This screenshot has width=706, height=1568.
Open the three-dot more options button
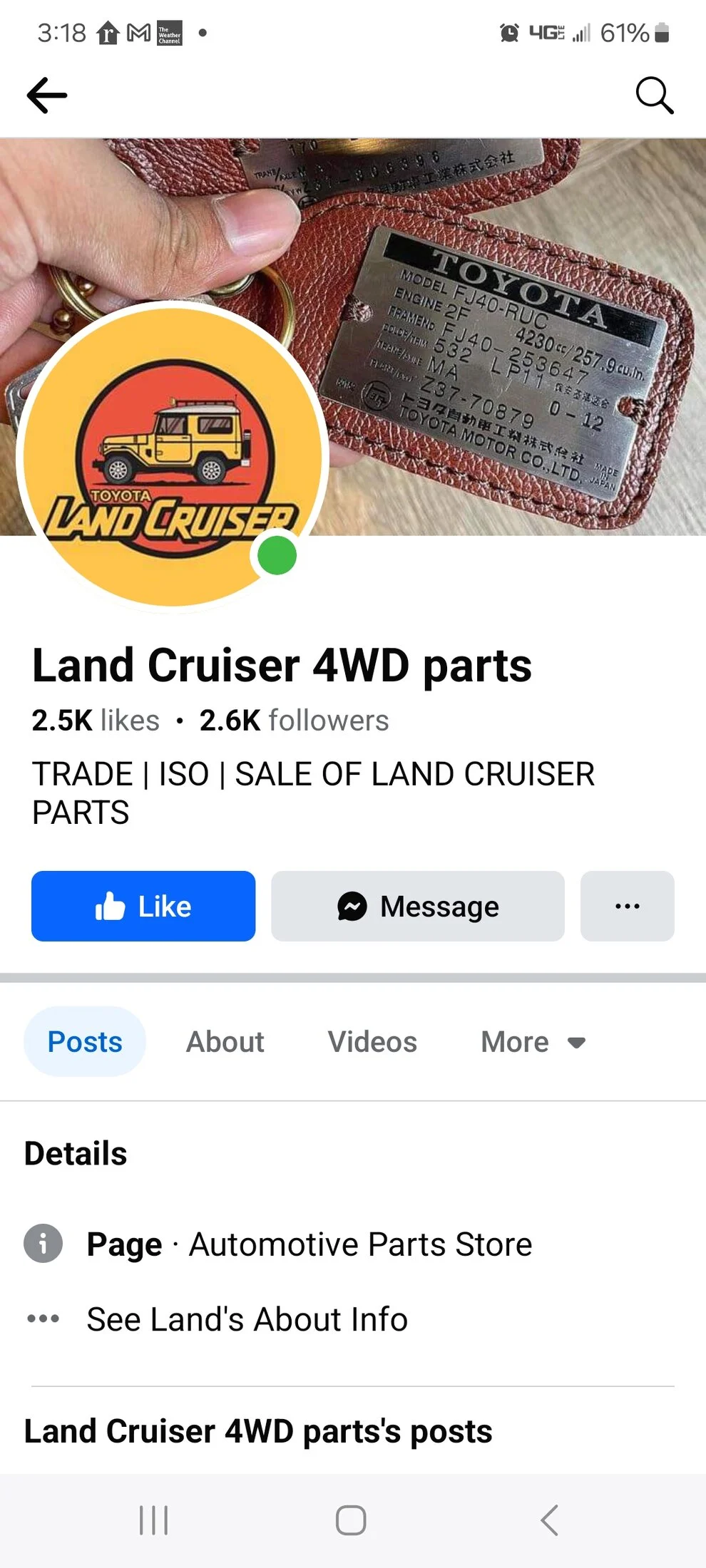click(627, 906)
